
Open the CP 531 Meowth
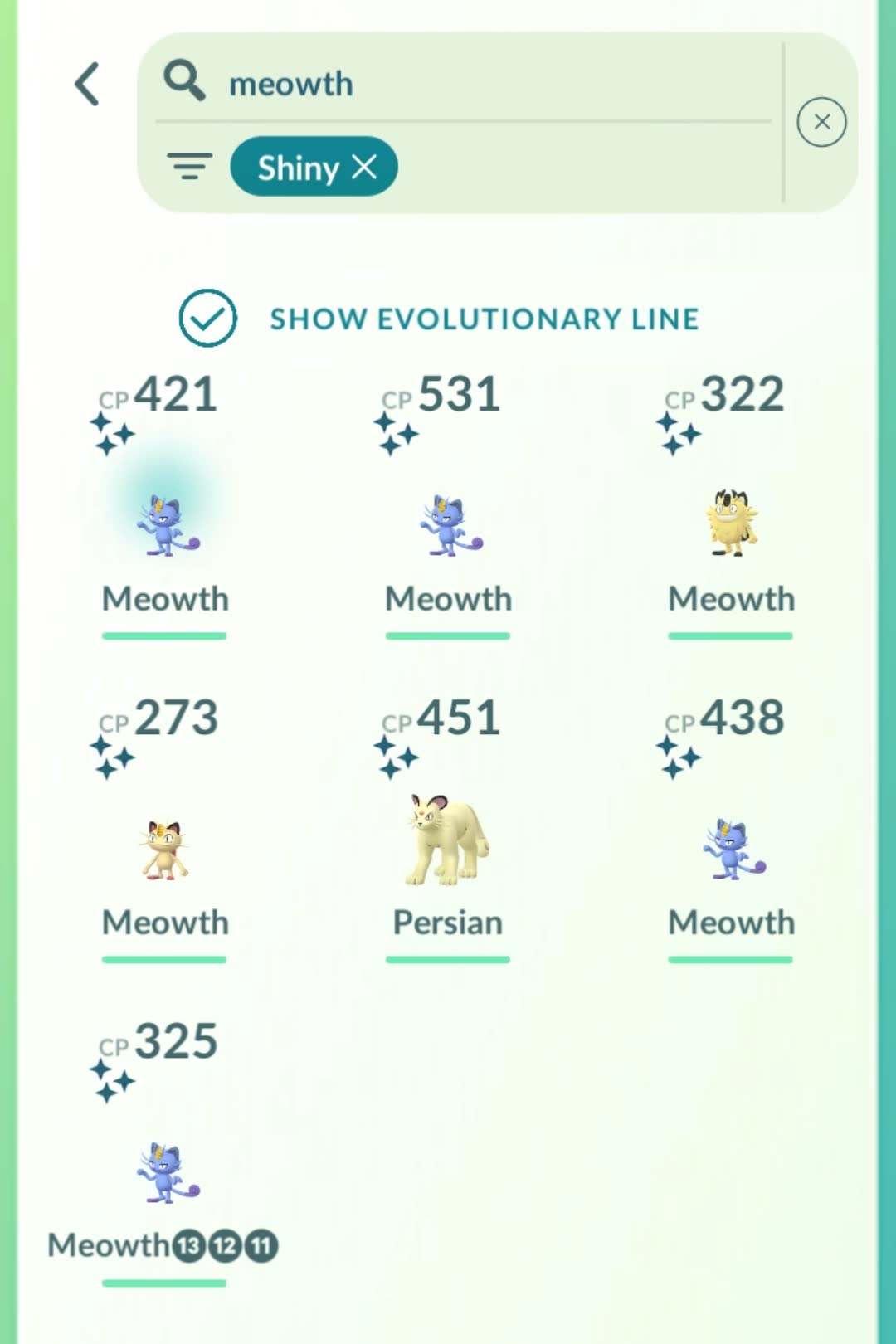tap(449, 524)
